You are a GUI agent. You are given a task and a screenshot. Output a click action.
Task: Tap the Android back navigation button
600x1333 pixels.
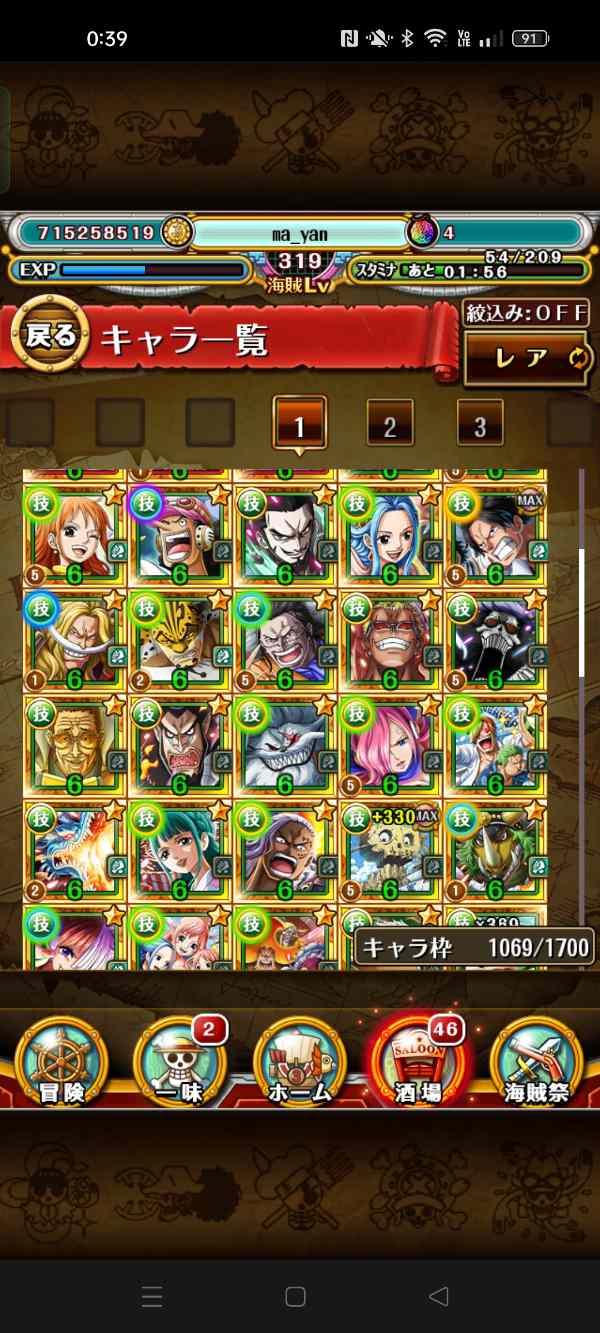tap(438, 1297)
